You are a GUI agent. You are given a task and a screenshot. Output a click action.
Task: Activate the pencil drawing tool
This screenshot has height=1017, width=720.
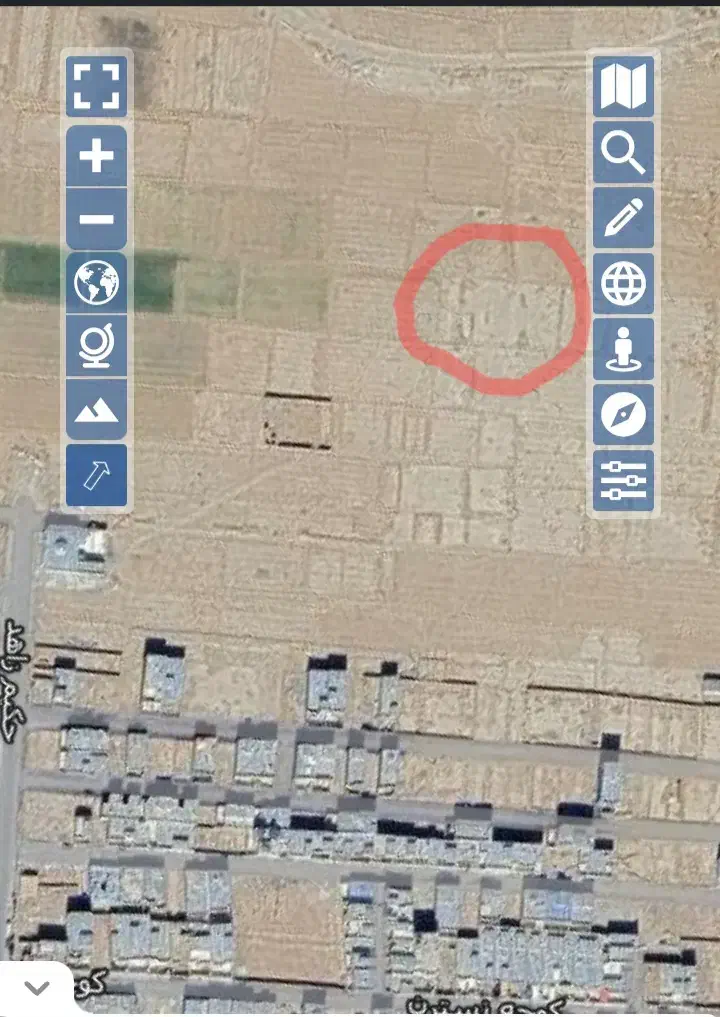[x=623, y=218]
